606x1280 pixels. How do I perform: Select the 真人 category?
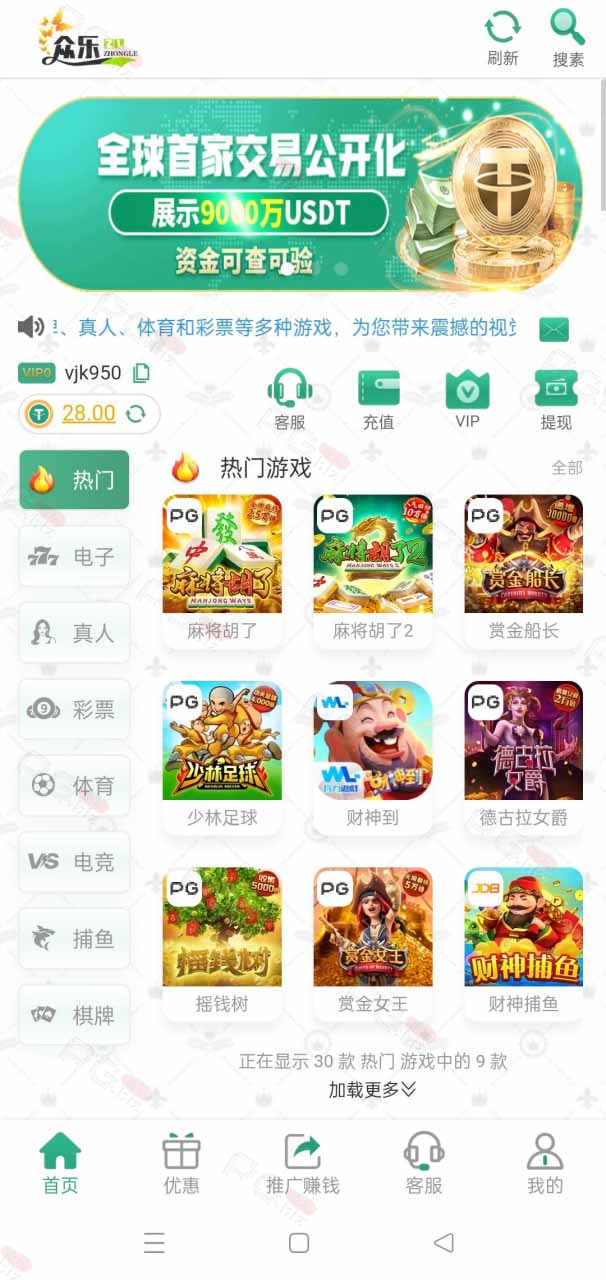click(74, 633)
